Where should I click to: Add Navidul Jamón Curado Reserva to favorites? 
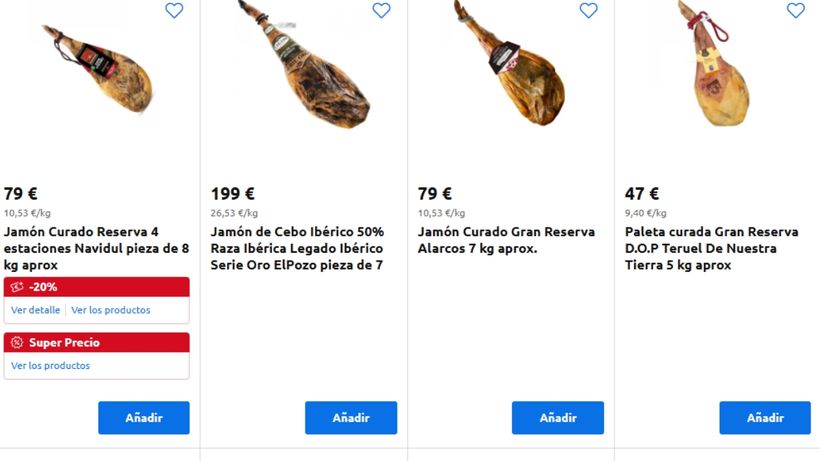pyautogui.click(x=174, y=11)
